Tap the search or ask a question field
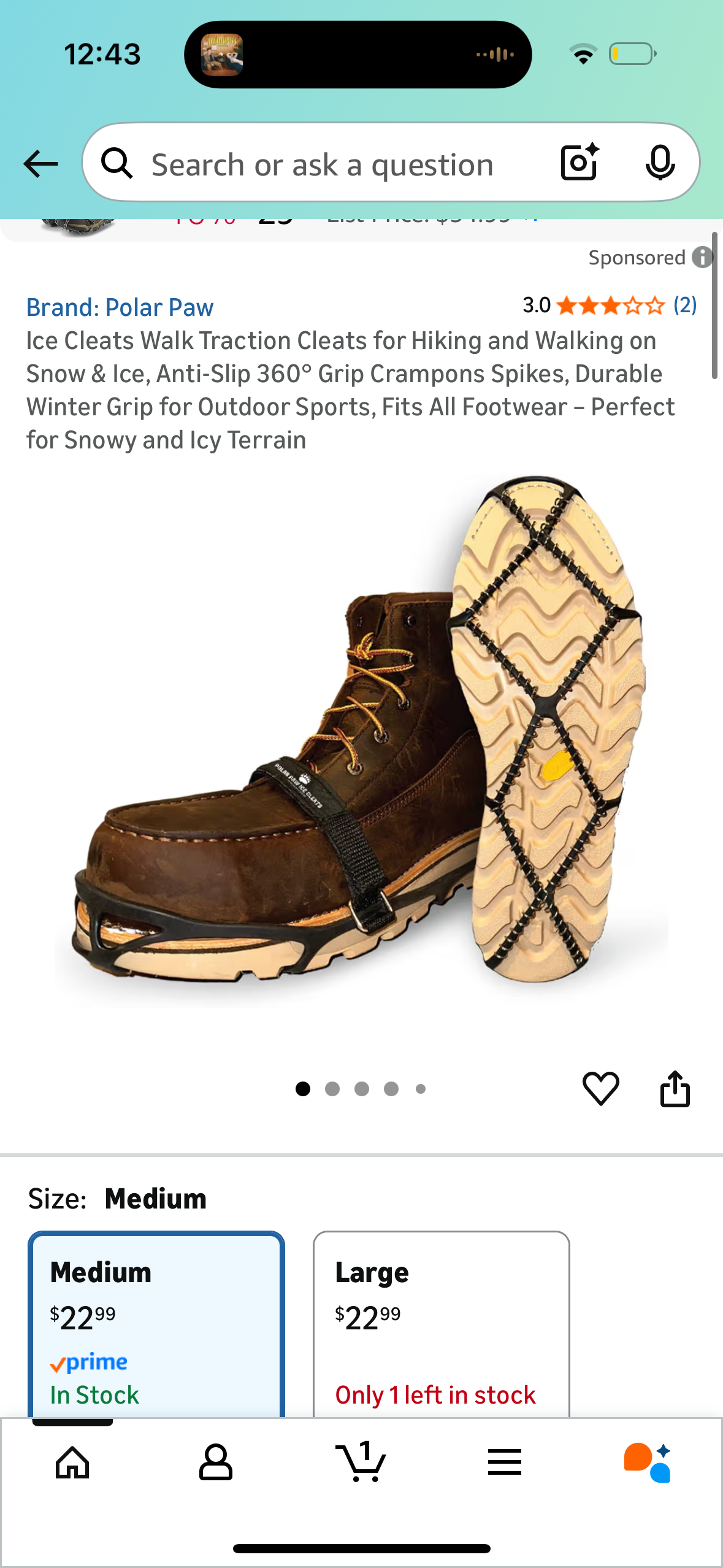Image resolution: width=723 pixels, height=1568 pixels. (x=322, y=164)
